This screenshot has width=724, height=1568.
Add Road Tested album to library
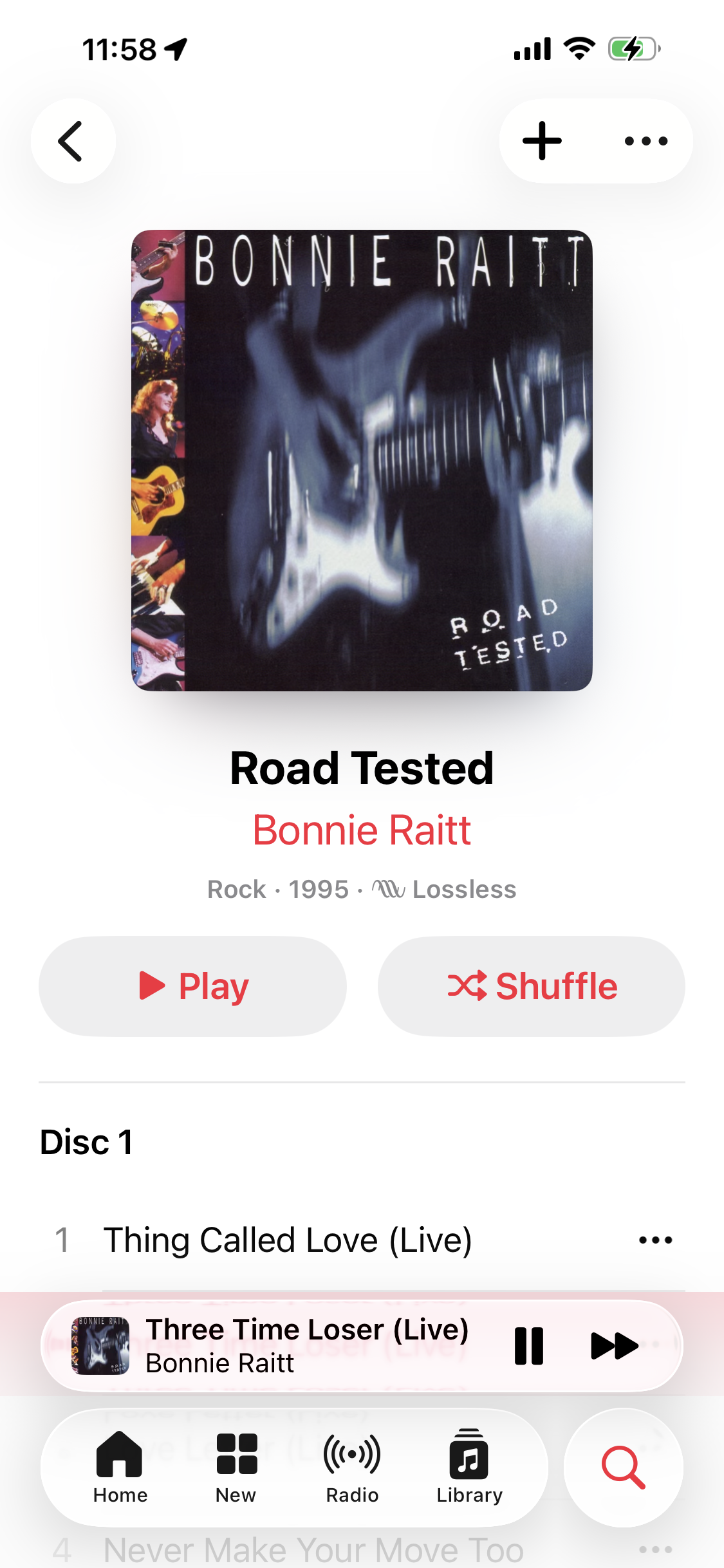pos(542,141)
